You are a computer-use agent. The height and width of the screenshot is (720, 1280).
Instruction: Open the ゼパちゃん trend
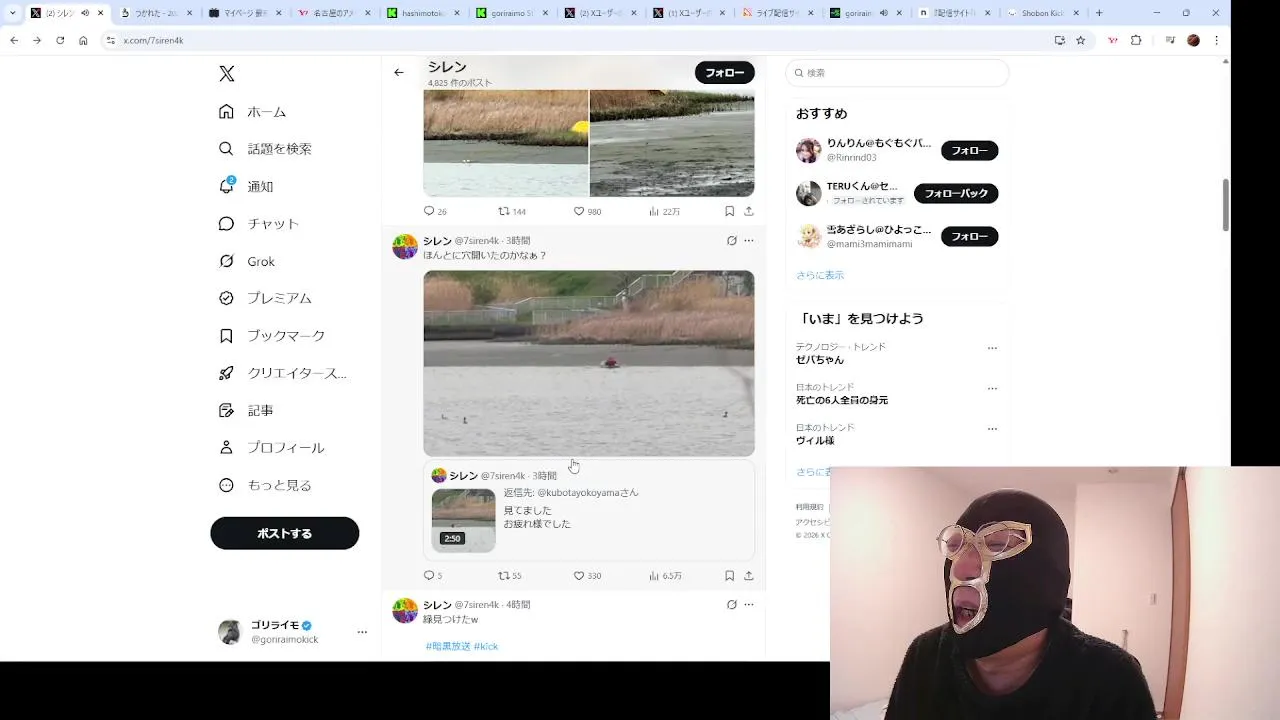[x=820, y=360]
